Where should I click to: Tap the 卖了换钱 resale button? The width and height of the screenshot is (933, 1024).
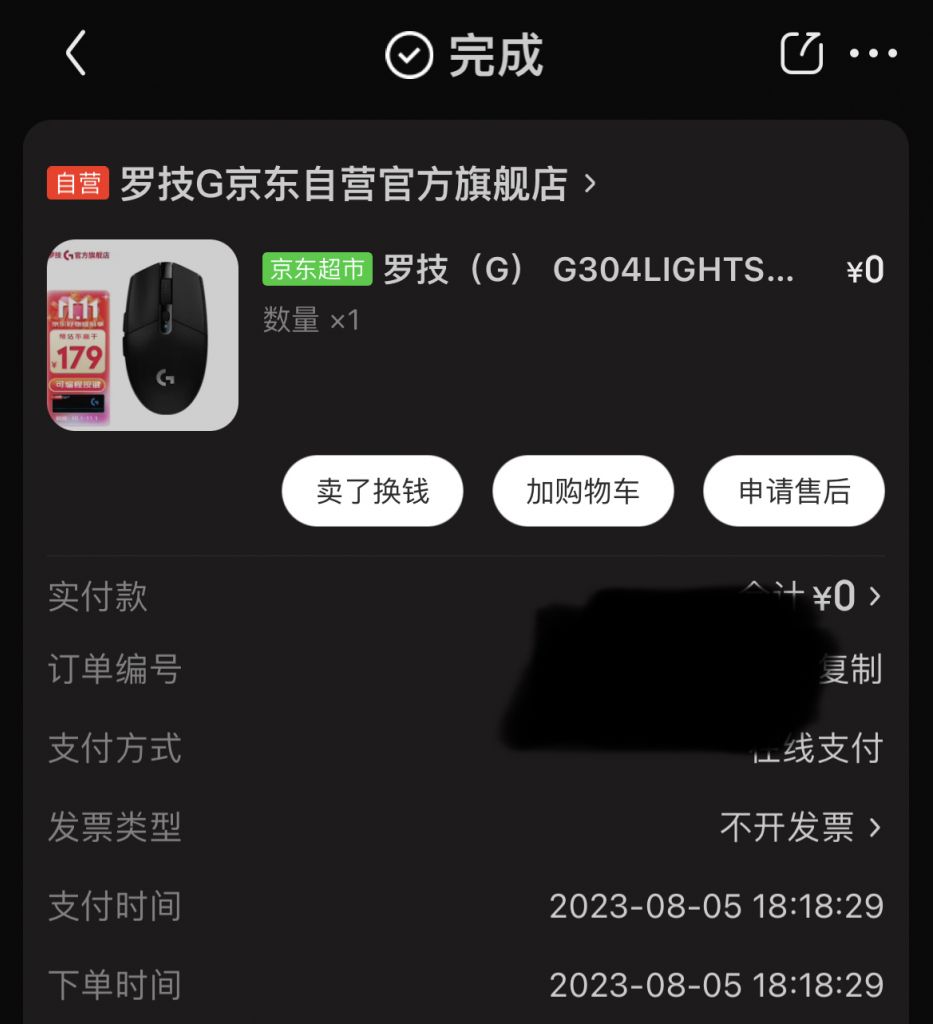[372, 491]
